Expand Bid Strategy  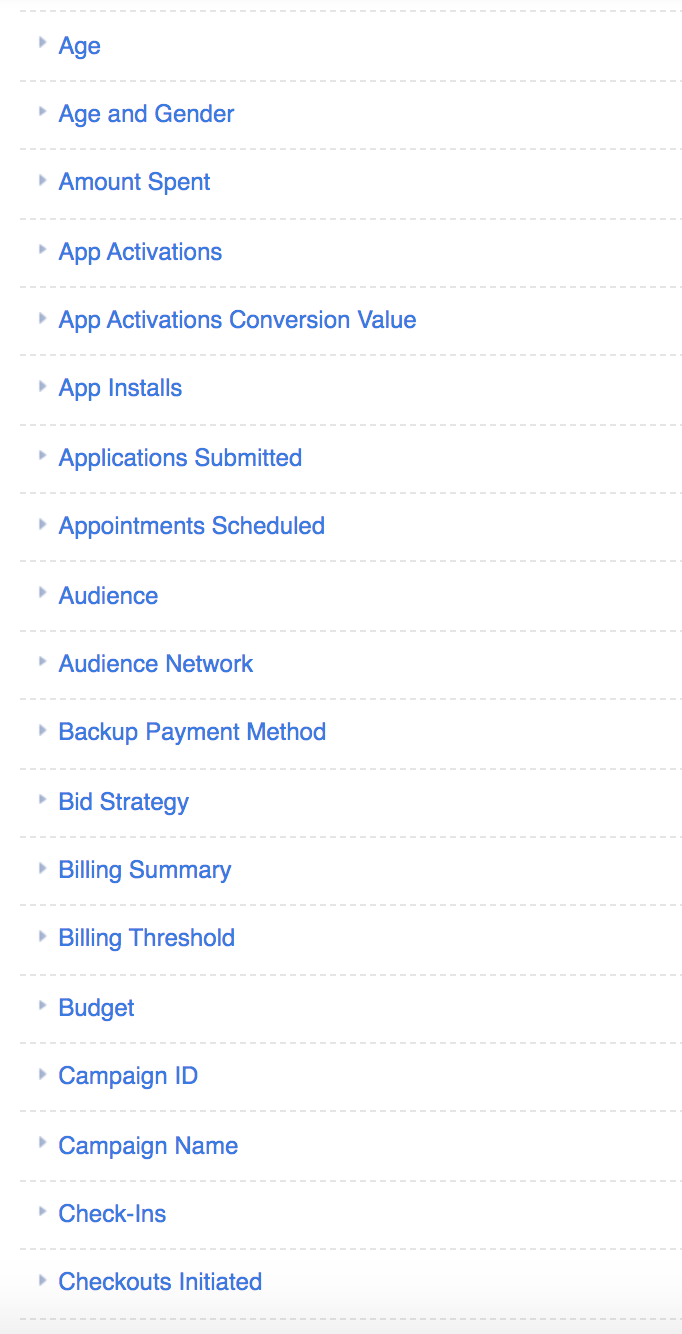pyautogui.click(x=123, y=802)
